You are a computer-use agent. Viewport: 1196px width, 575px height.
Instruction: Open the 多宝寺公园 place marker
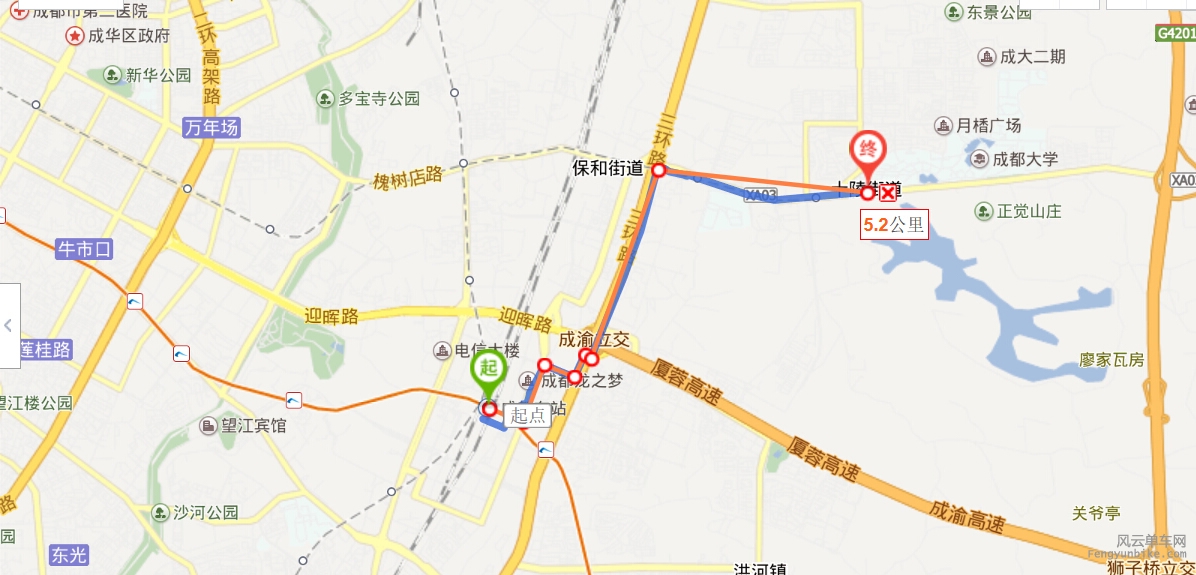(x=325, y=98)
